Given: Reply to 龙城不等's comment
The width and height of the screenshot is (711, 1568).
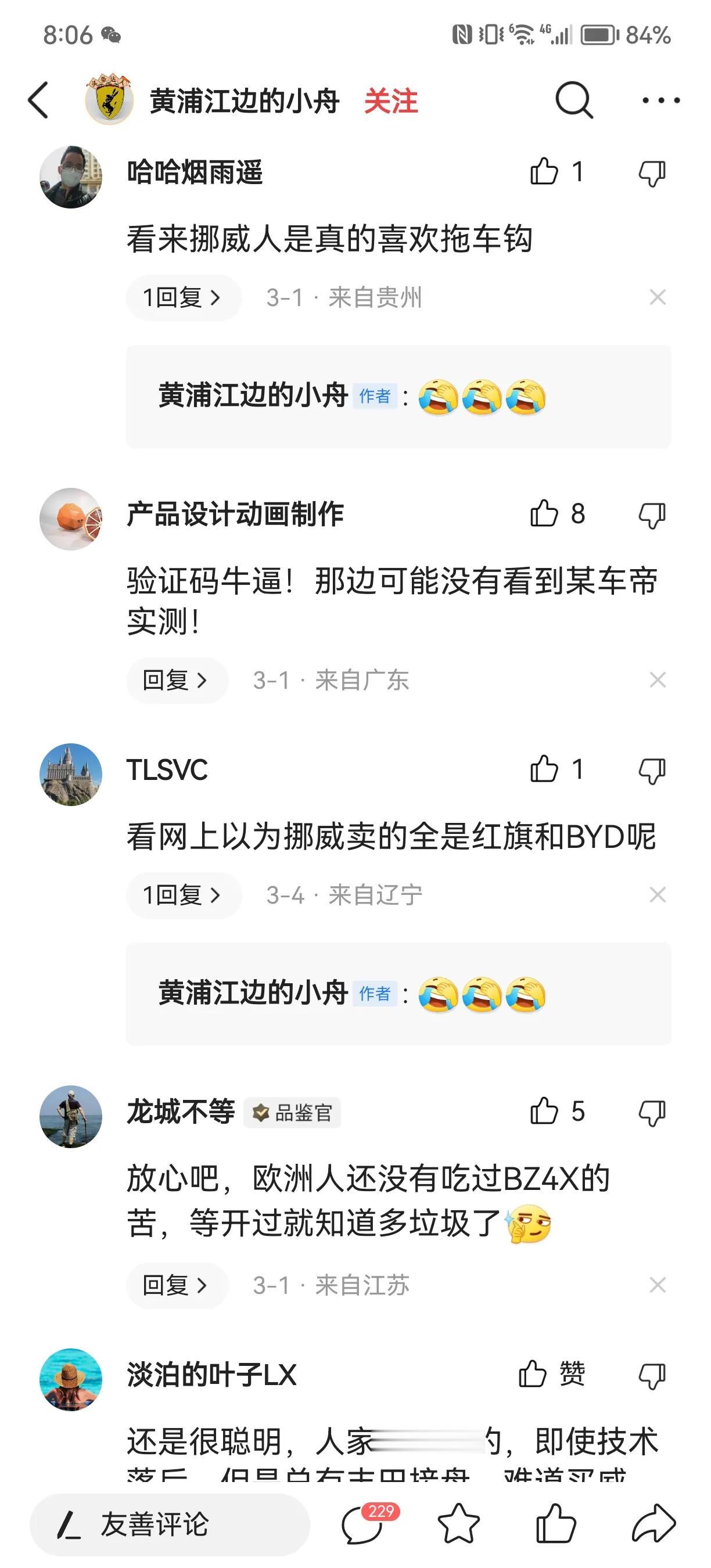Looking at the screenshot, I should pyautogui.click(x=177, y=1285).
